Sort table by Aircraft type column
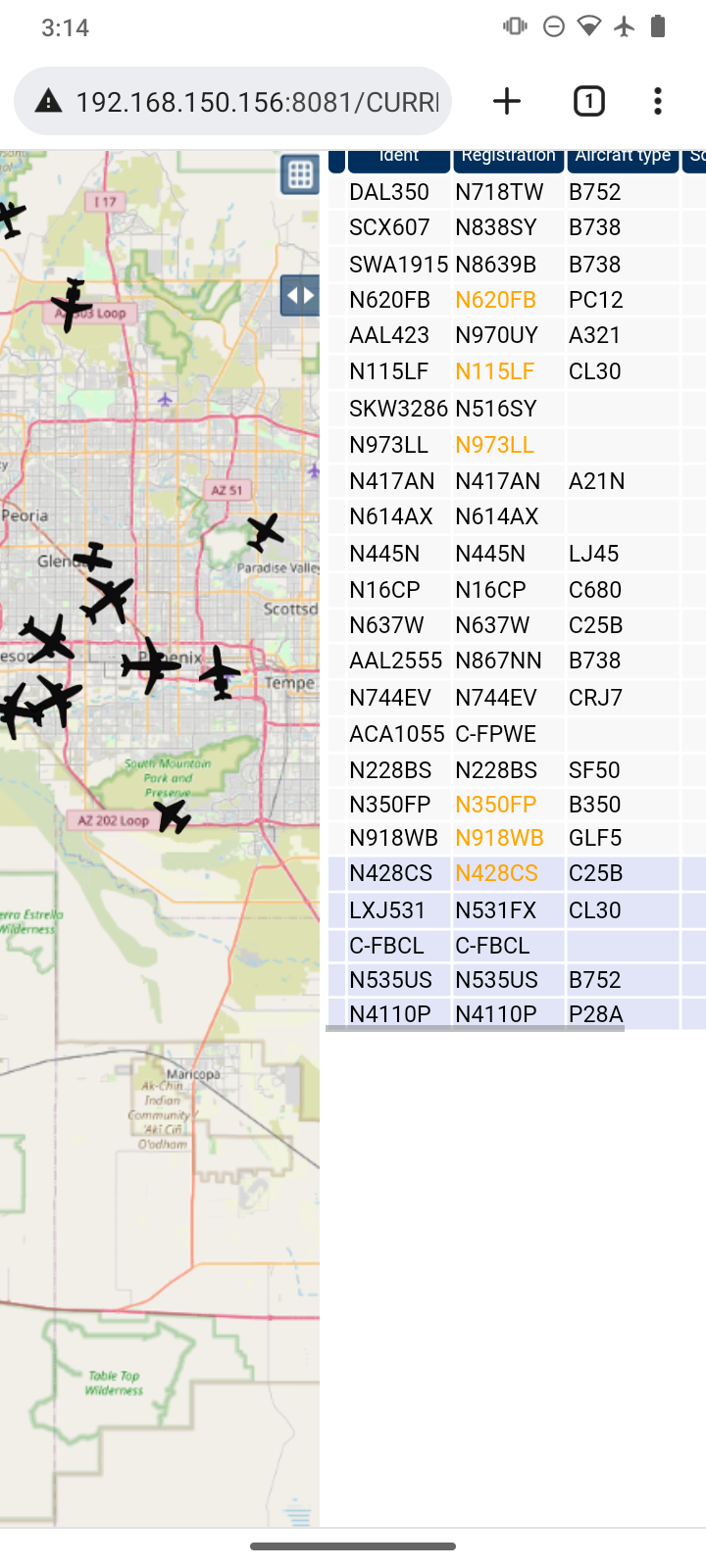 [x=623, y=160]
